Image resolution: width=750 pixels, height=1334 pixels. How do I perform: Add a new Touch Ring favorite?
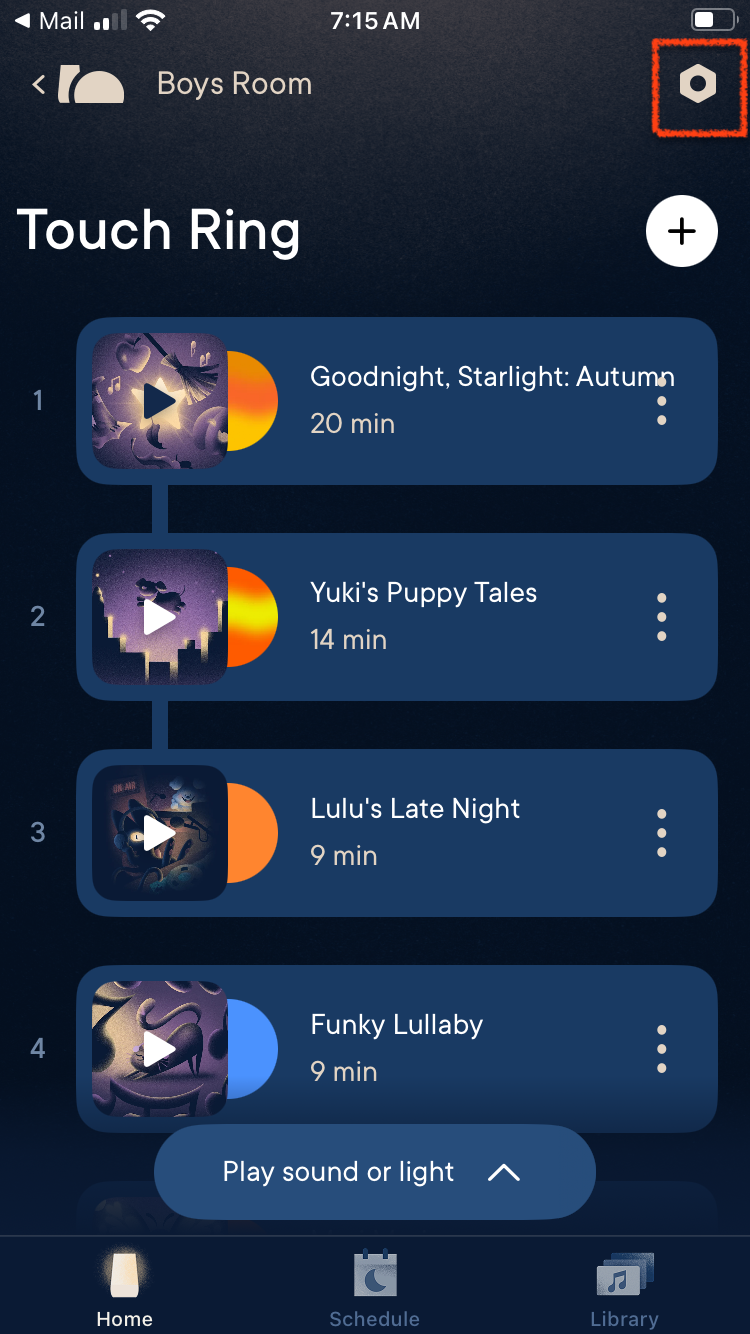pos(682,232)
